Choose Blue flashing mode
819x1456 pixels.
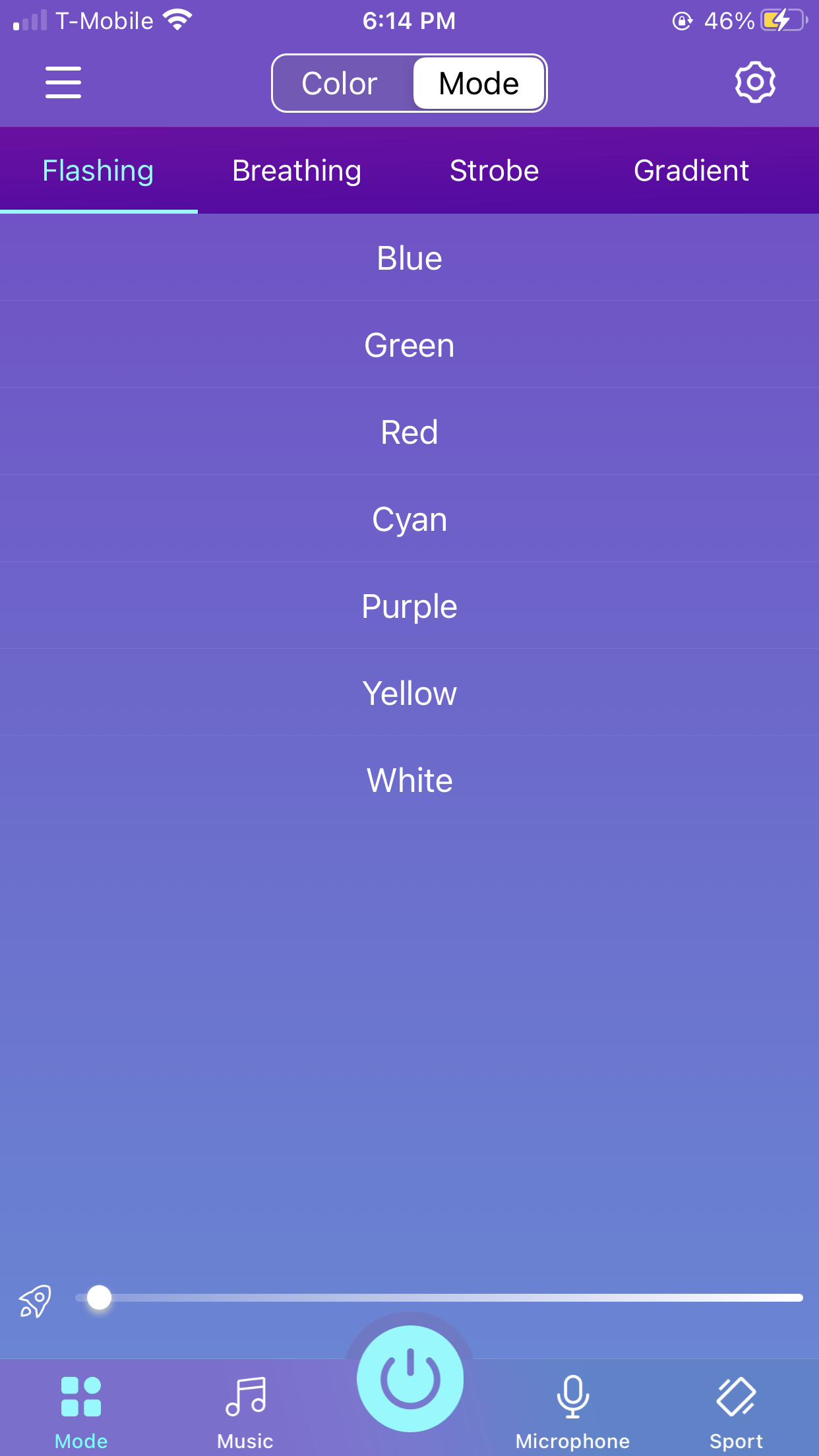[x=409, y=258]
